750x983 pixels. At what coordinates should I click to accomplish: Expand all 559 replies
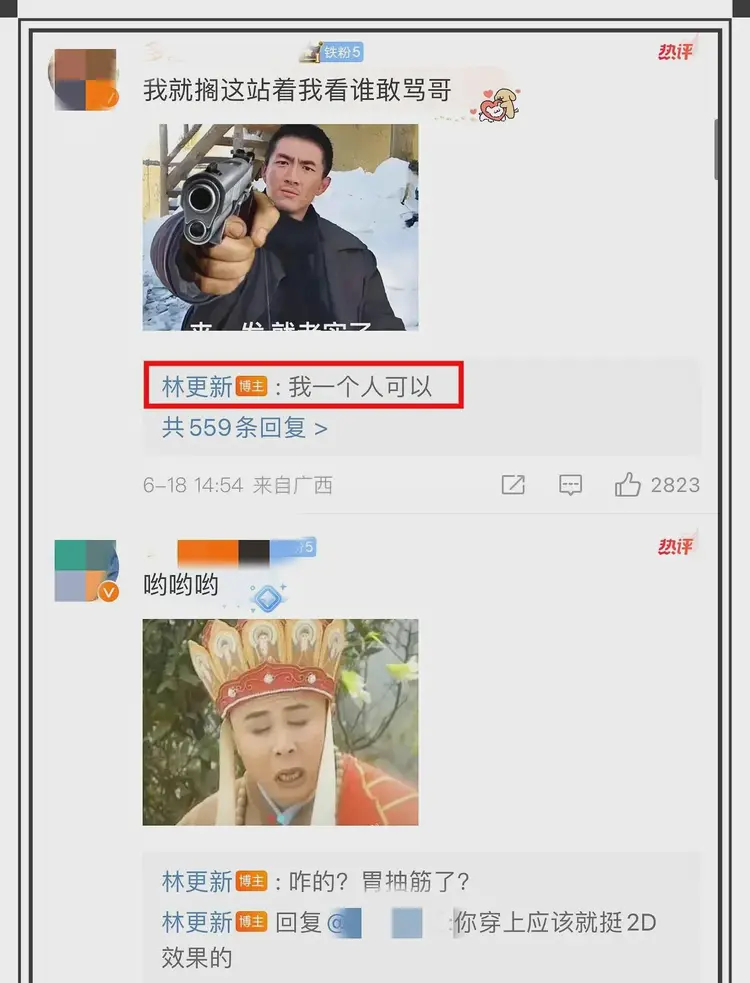pos(244,428)
